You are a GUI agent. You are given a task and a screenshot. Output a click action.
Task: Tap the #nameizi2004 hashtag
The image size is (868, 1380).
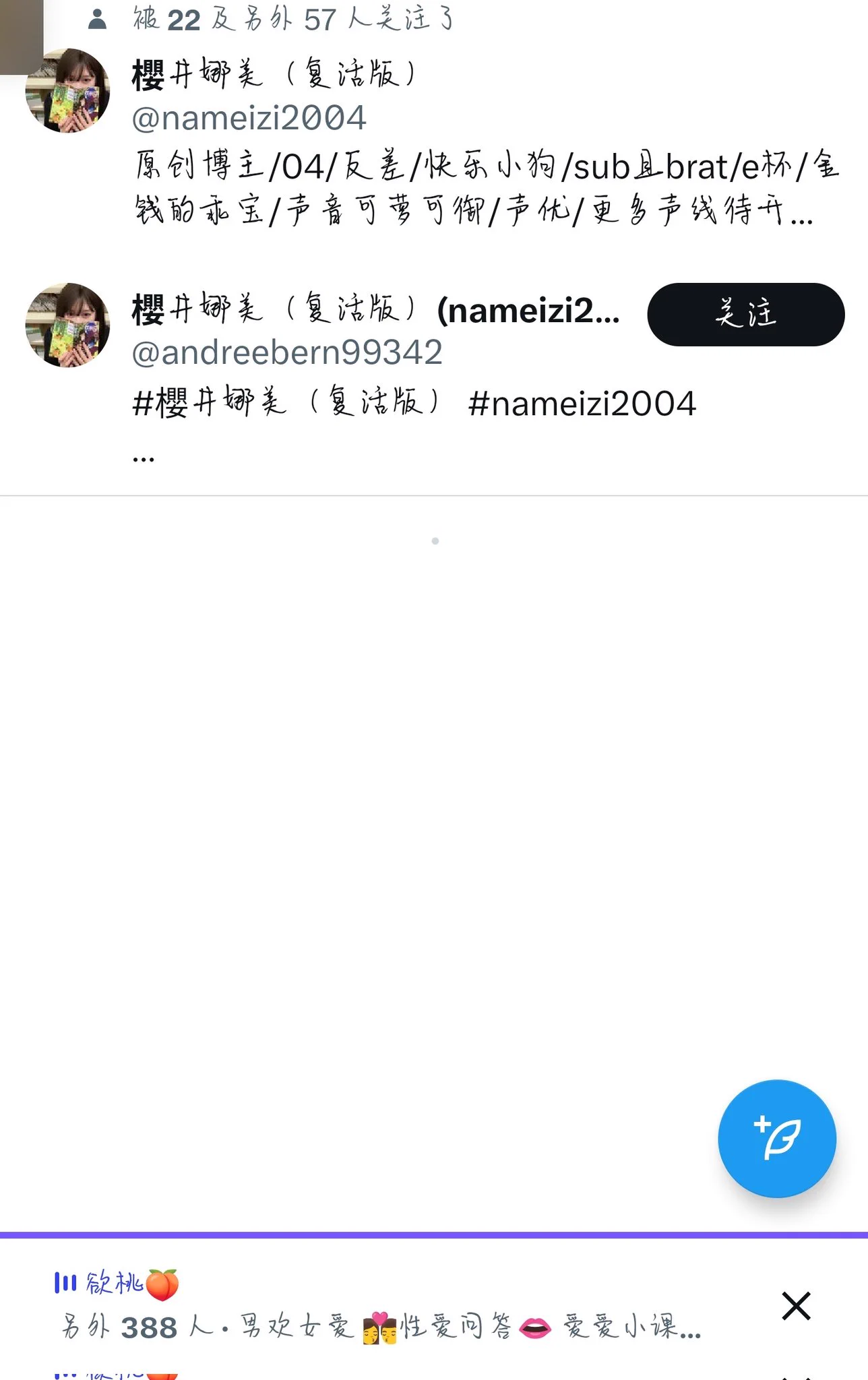[x=582, y=404]
